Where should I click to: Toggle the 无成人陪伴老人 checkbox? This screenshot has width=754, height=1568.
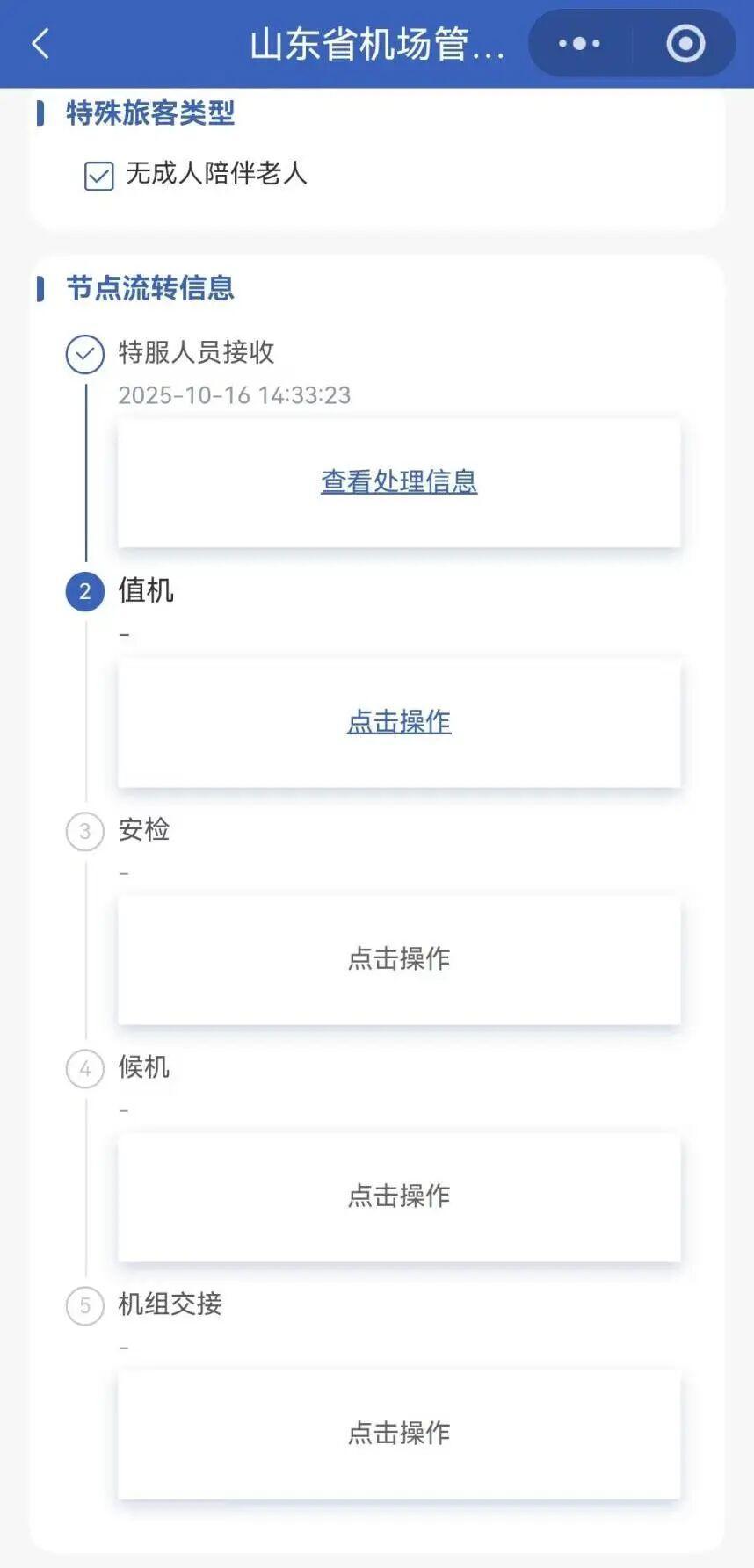98,175
